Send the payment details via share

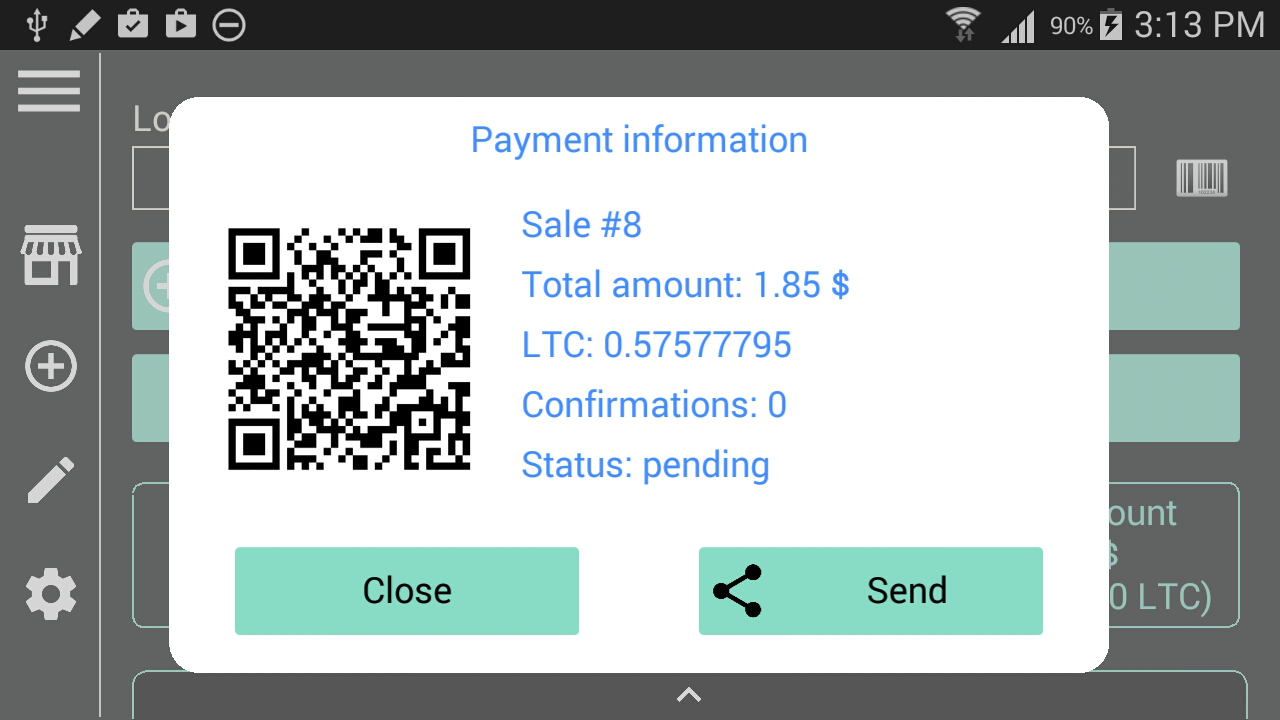[871, 591]
